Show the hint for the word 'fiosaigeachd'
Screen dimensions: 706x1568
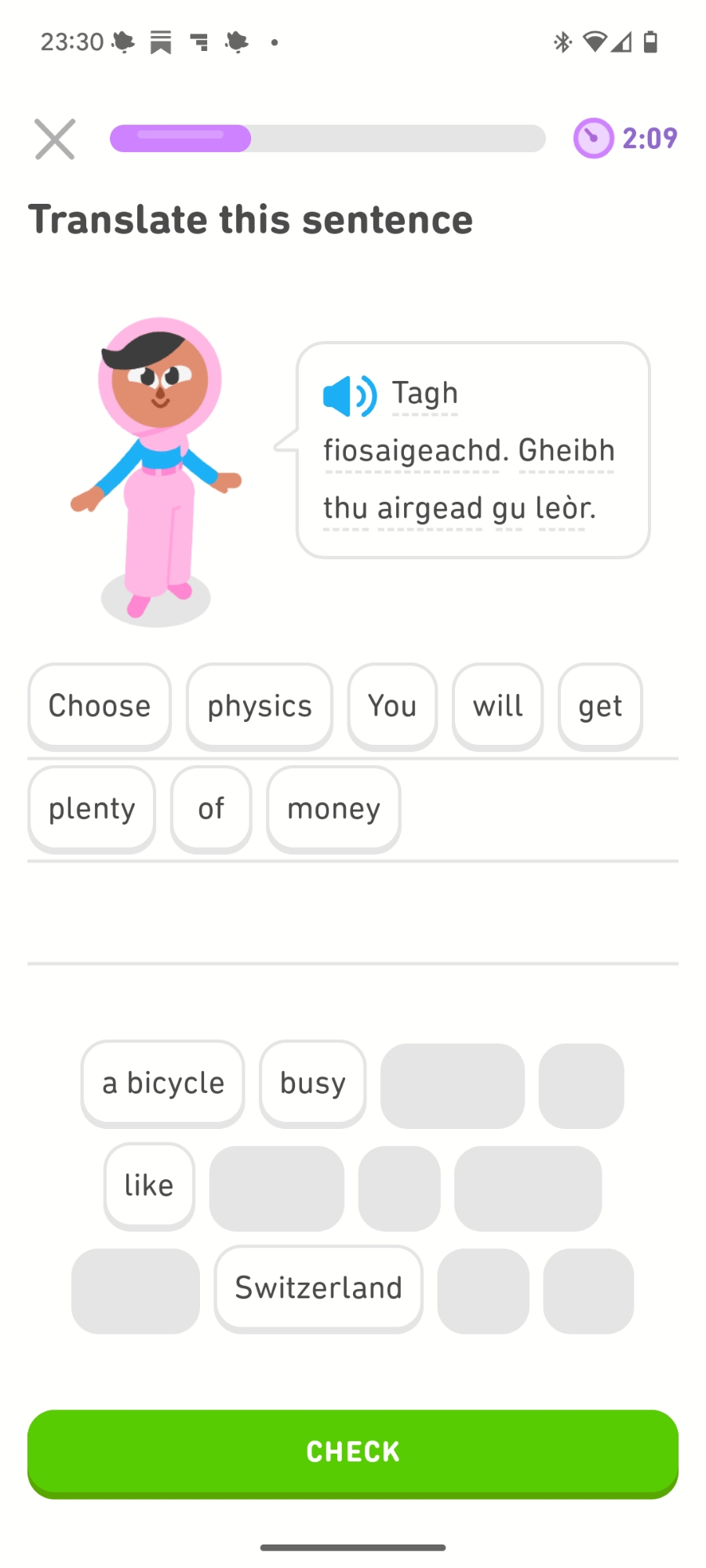click(412, 451)
